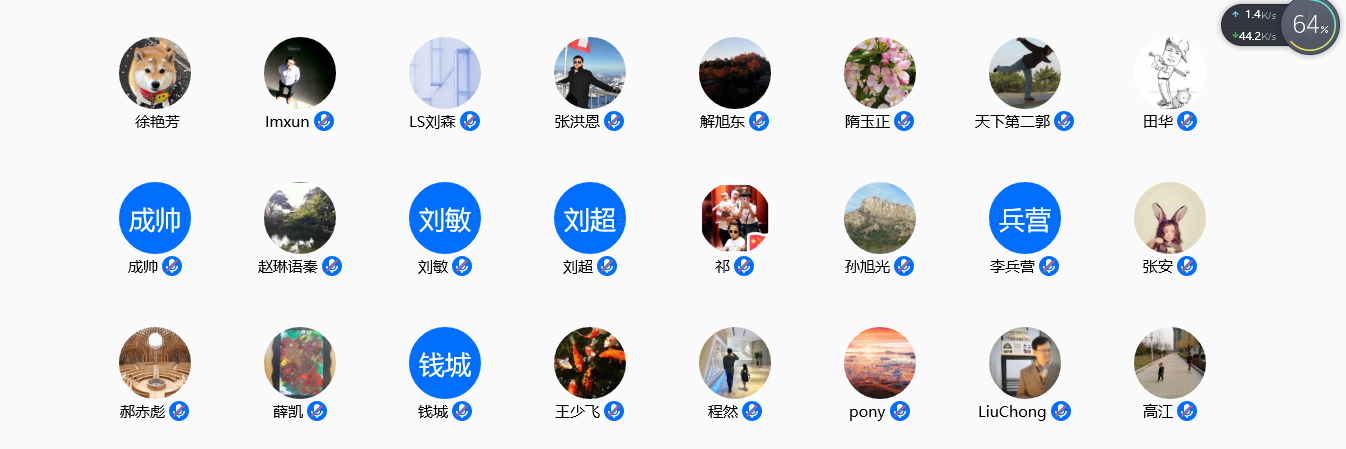Tap LS刘森's participant avatar
Image resolution: width=1346 pixels, height=449 pixels.
point(445,73)
